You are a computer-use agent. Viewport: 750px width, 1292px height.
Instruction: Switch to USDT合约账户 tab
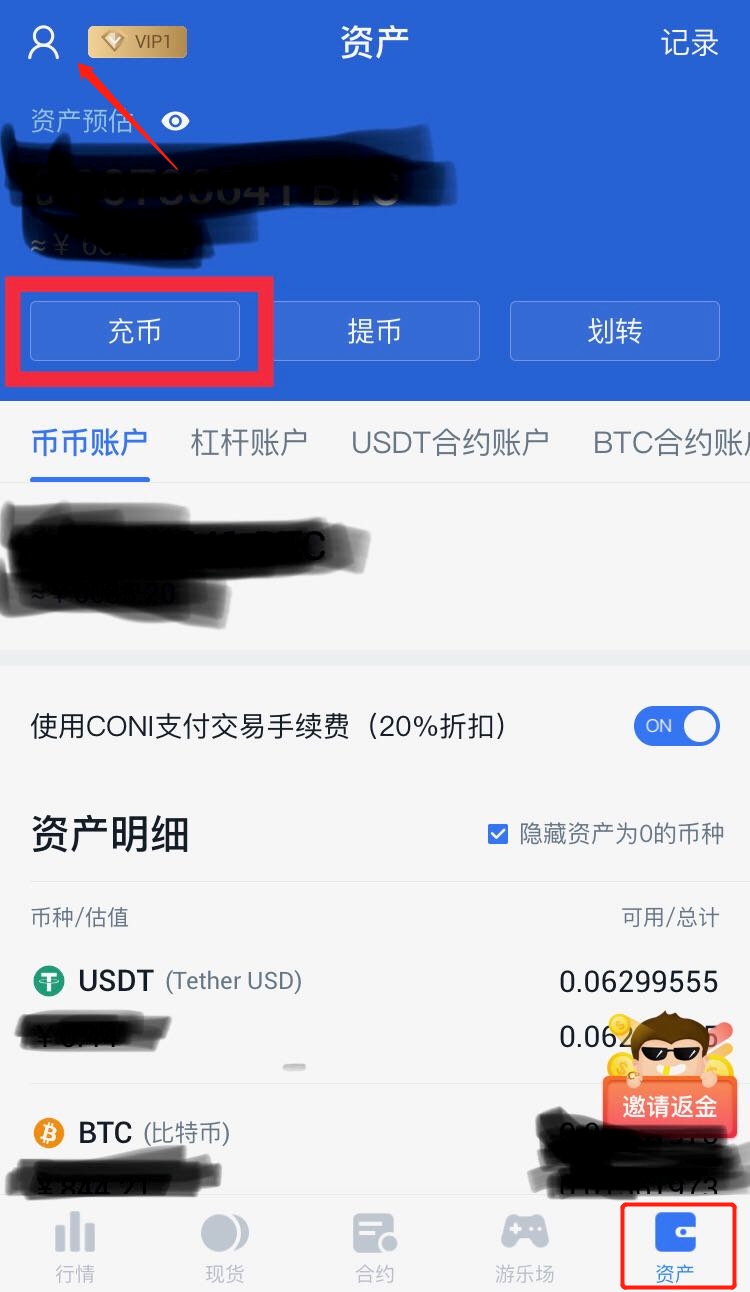tap(450, 442)
